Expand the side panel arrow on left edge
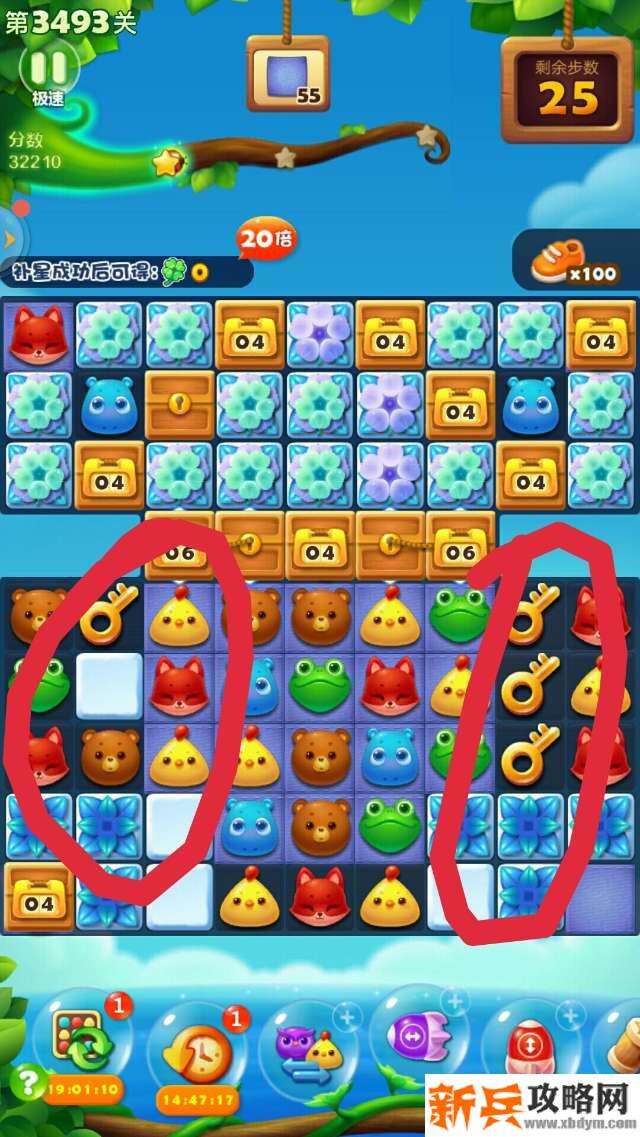The height and width of the screenshot is (1137, 640). point(10,239)
